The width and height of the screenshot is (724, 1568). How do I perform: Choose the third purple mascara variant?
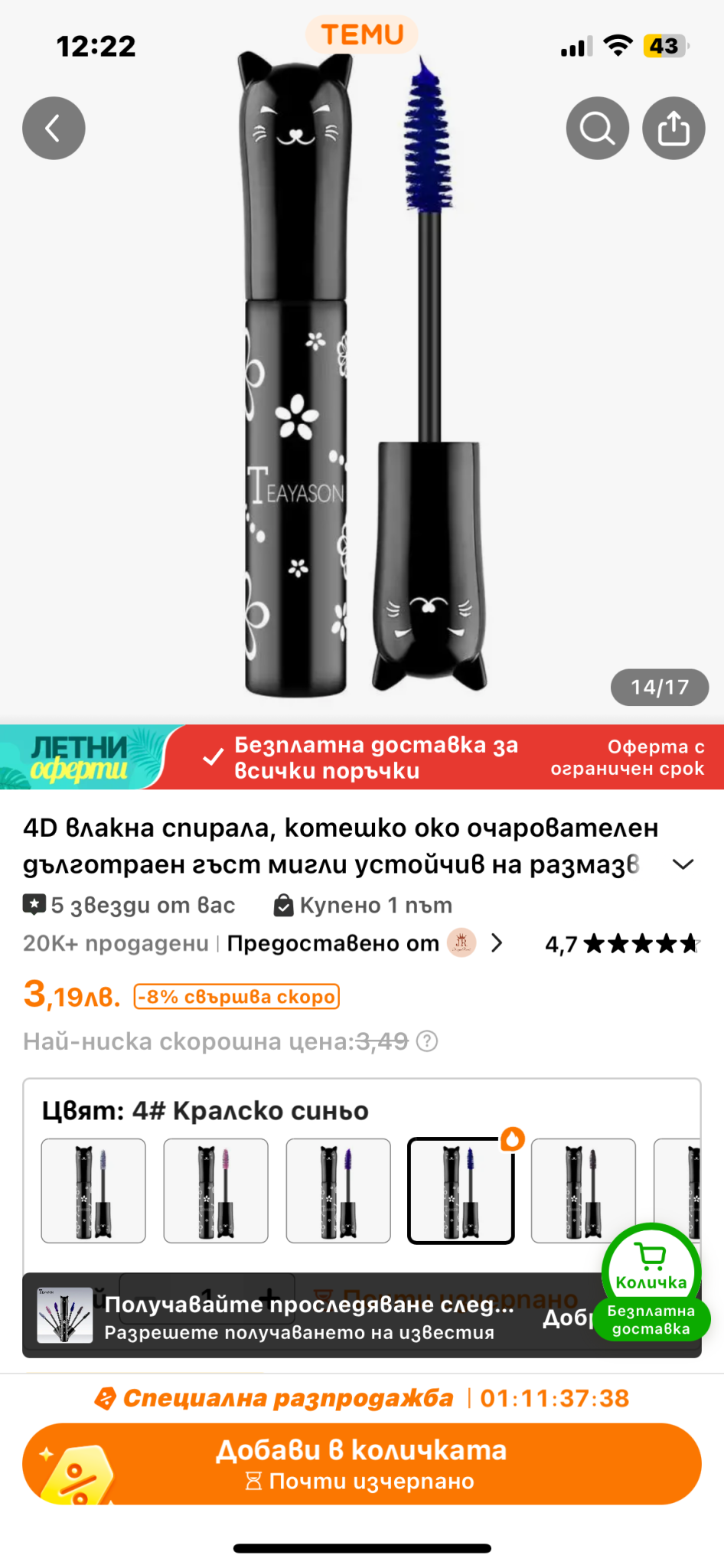pos(338,1191)
